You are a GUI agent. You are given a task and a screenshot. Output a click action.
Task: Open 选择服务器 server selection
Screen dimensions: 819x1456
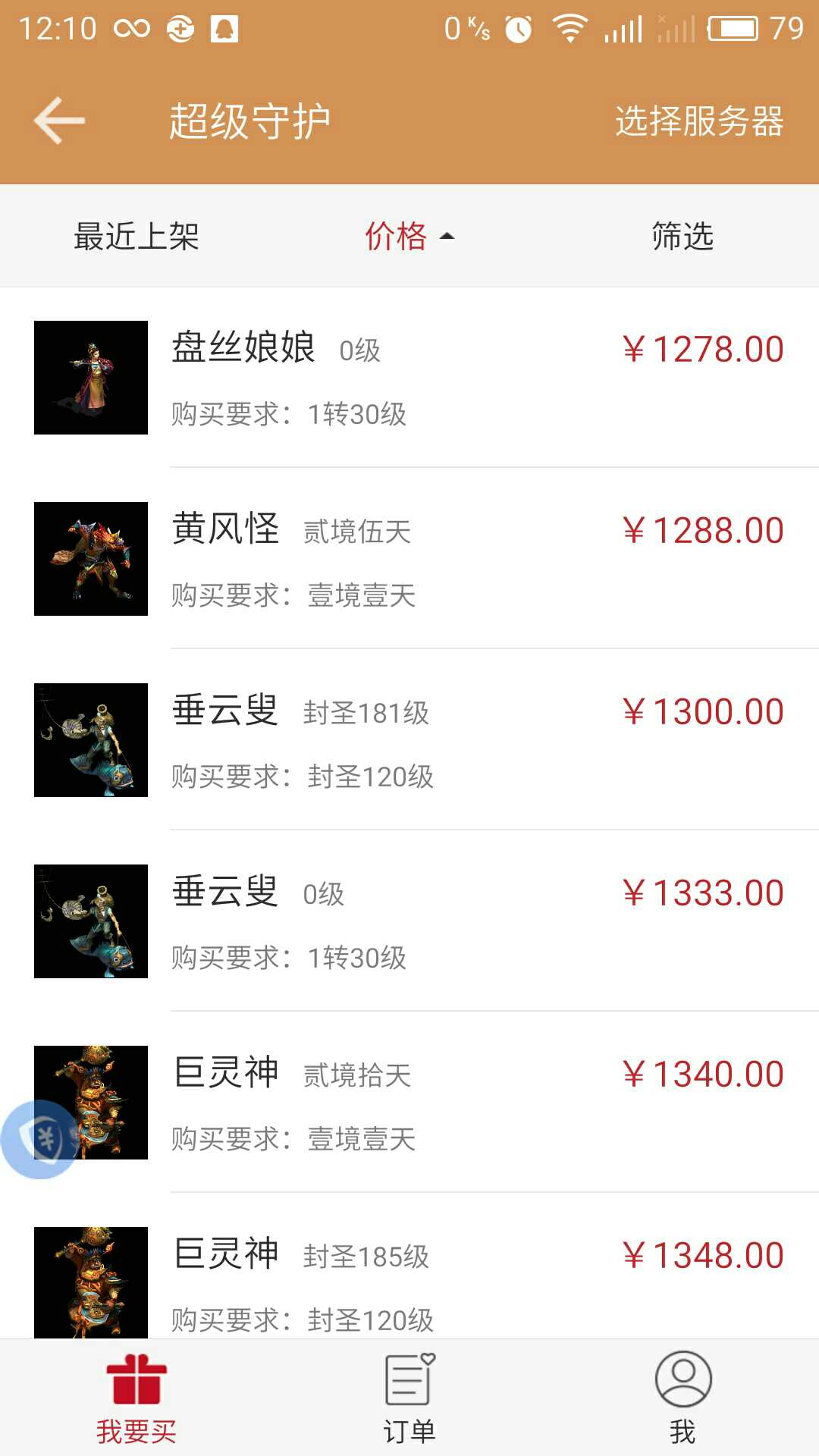click(x=698, y=121)
